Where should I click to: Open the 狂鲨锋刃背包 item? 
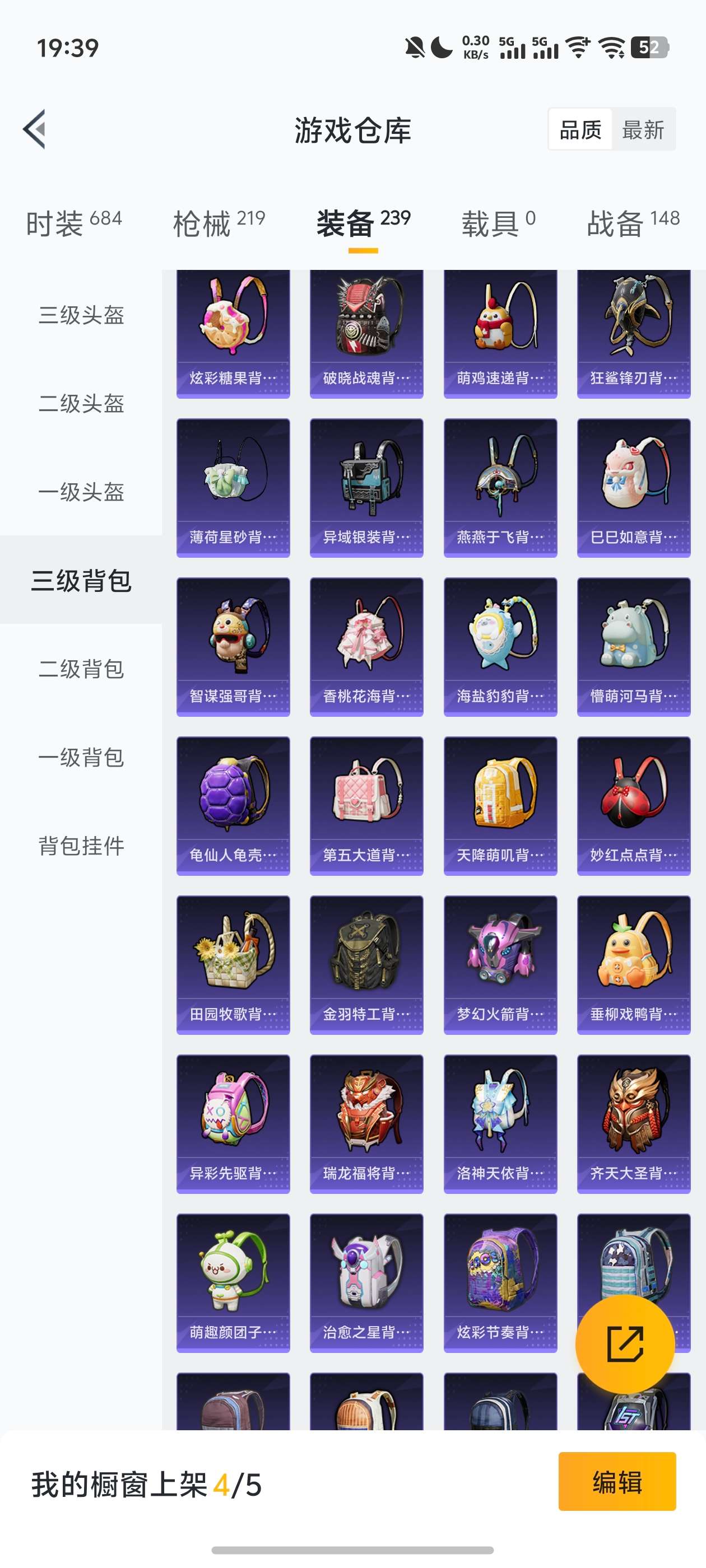coord(633,332)
